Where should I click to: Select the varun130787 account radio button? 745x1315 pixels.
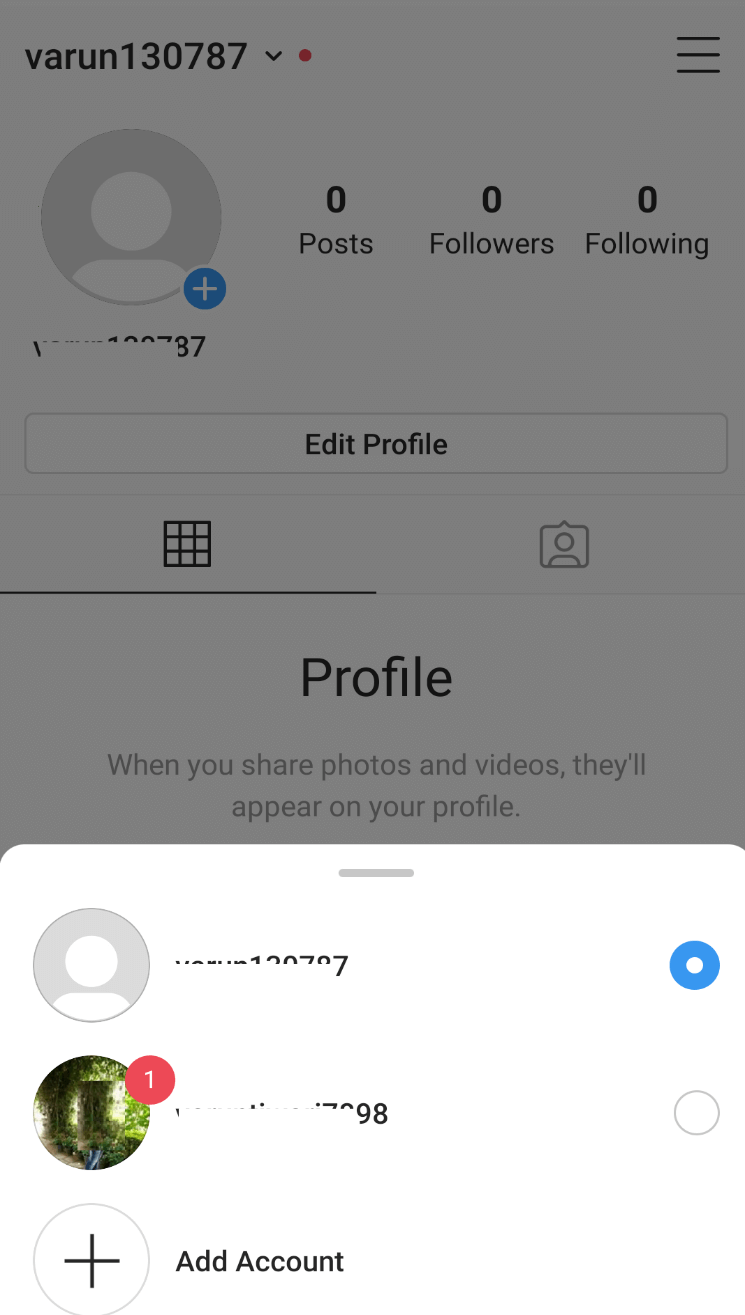[695, 965]
